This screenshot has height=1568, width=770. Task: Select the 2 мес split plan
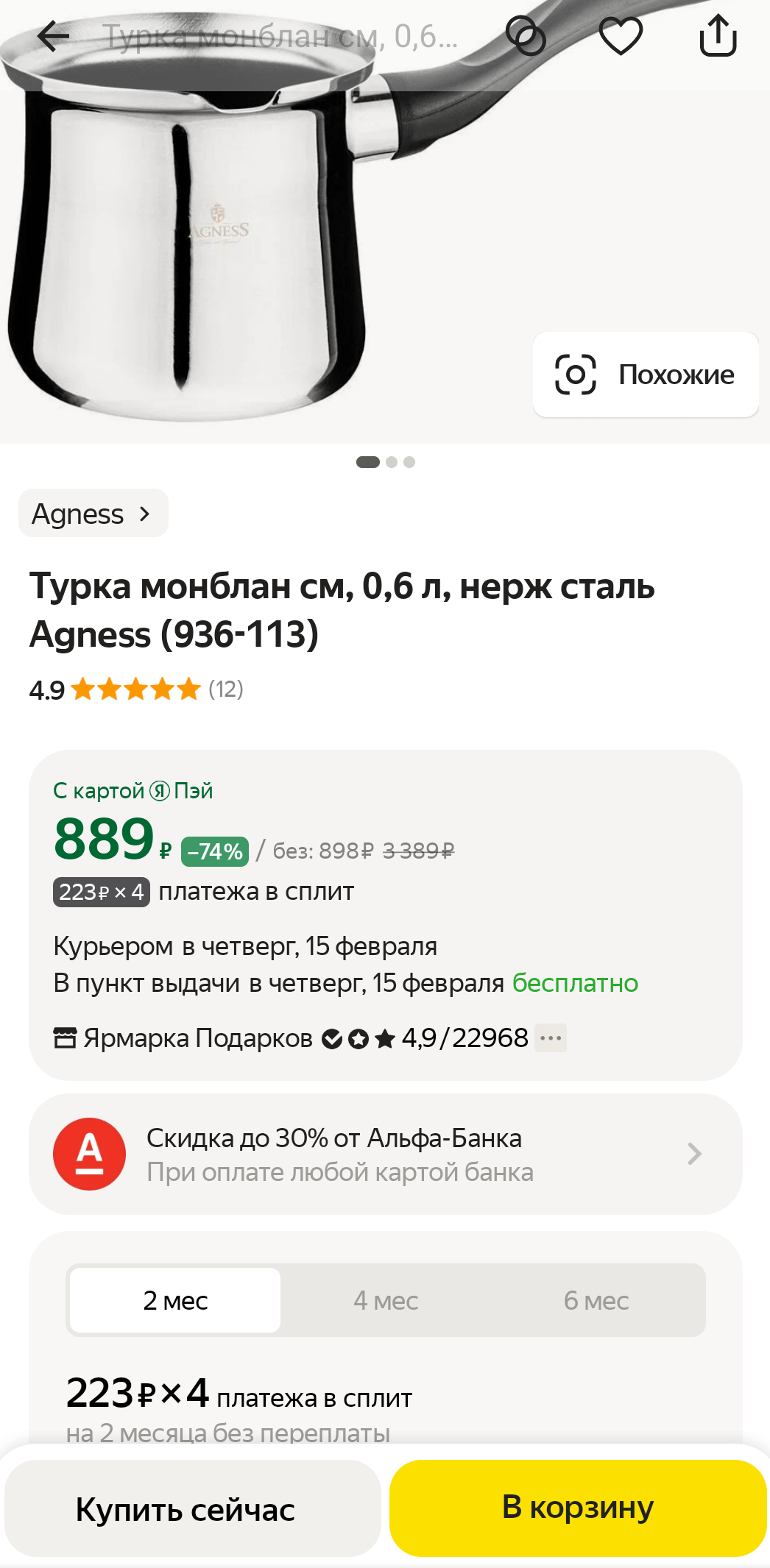pyautogui.click(x=175, y=1300)
